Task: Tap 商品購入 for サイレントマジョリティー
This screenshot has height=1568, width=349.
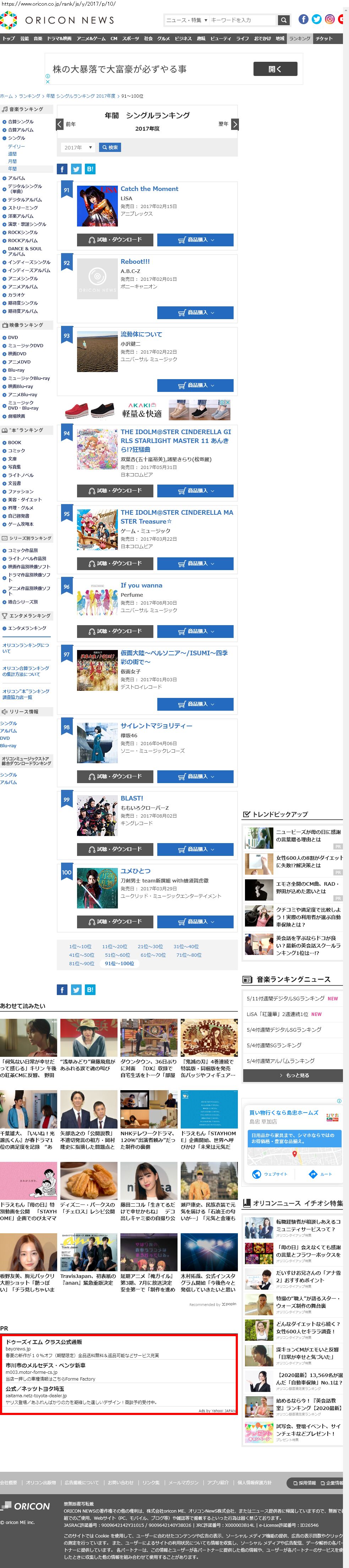Action: point(196,777)
